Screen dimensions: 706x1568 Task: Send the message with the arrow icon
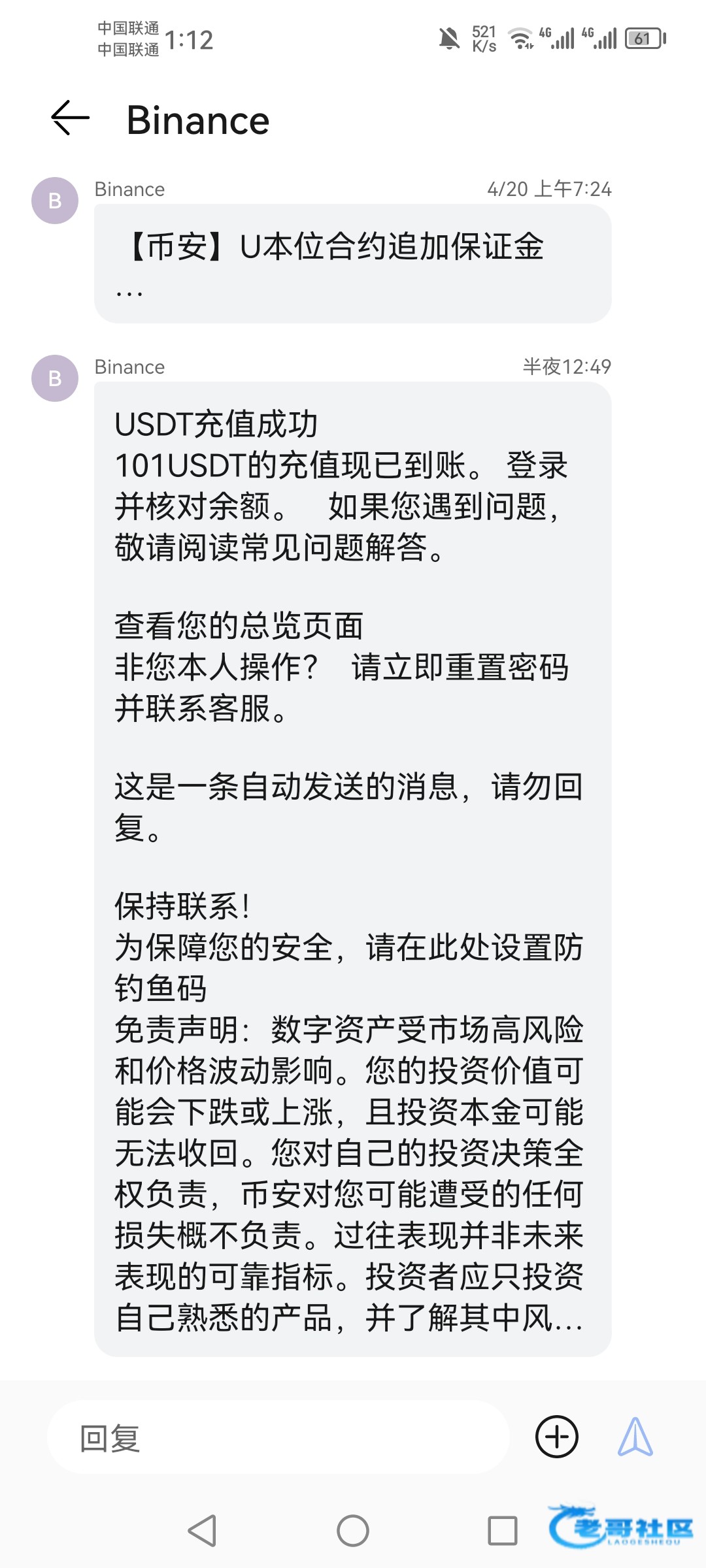[635, 1437]
